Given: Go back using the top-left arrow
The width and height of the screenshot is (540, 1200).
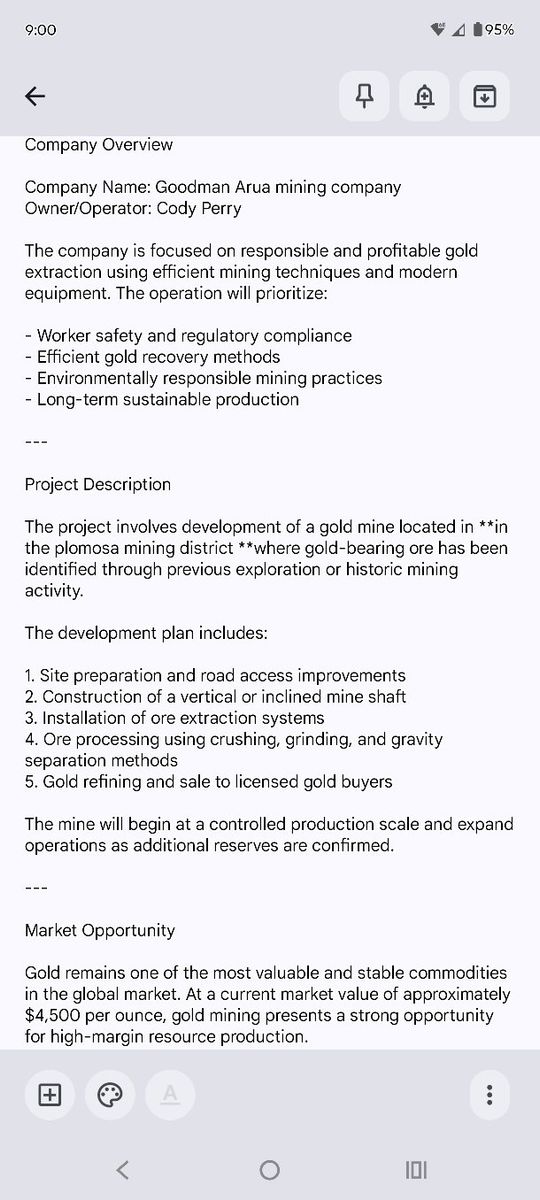Looking at the screenshot, I should click(35, 96).
